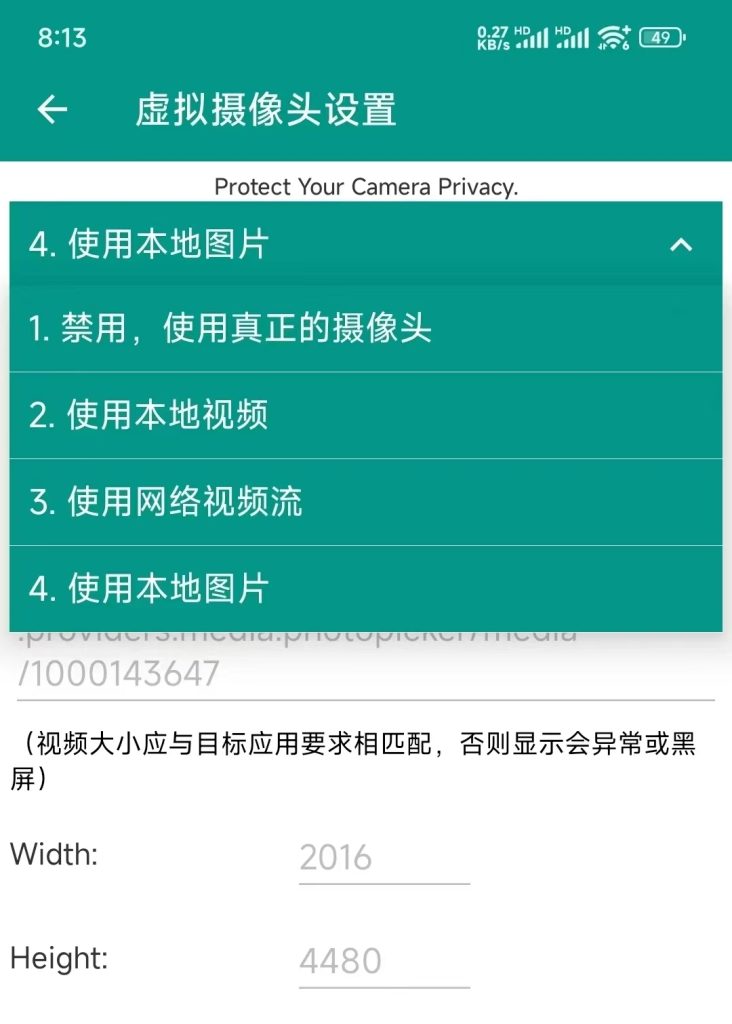
Task: Pick option 3 to use network video stream
Action: point(365,502)
